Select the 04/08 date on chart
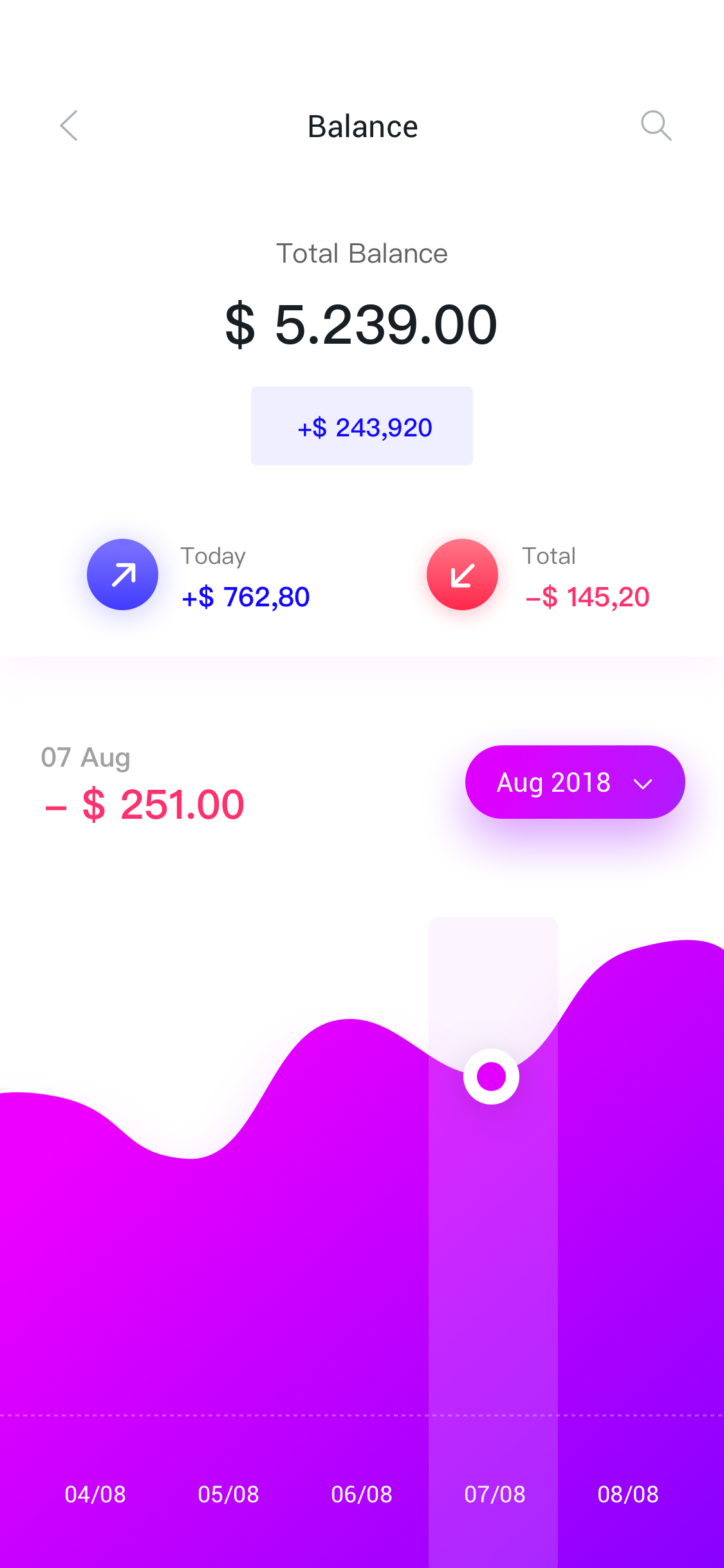The height and width of the screenshot is (1568, 724). pos(95,1494)
